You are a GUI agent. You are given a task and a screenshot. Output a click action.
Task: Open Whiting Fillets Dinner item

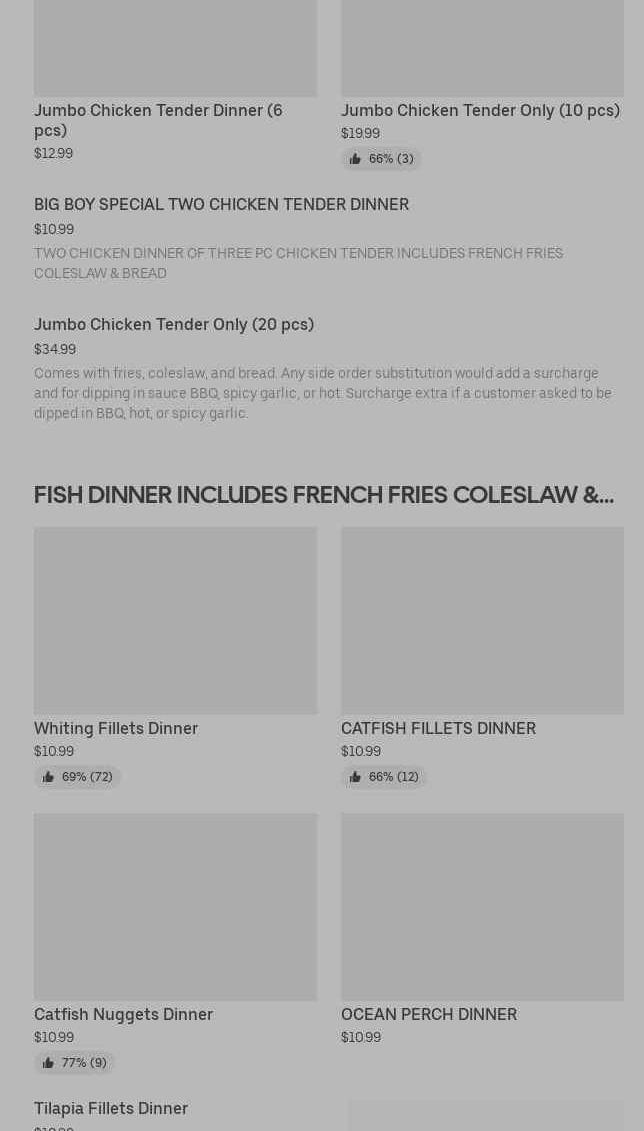point(116,728)
